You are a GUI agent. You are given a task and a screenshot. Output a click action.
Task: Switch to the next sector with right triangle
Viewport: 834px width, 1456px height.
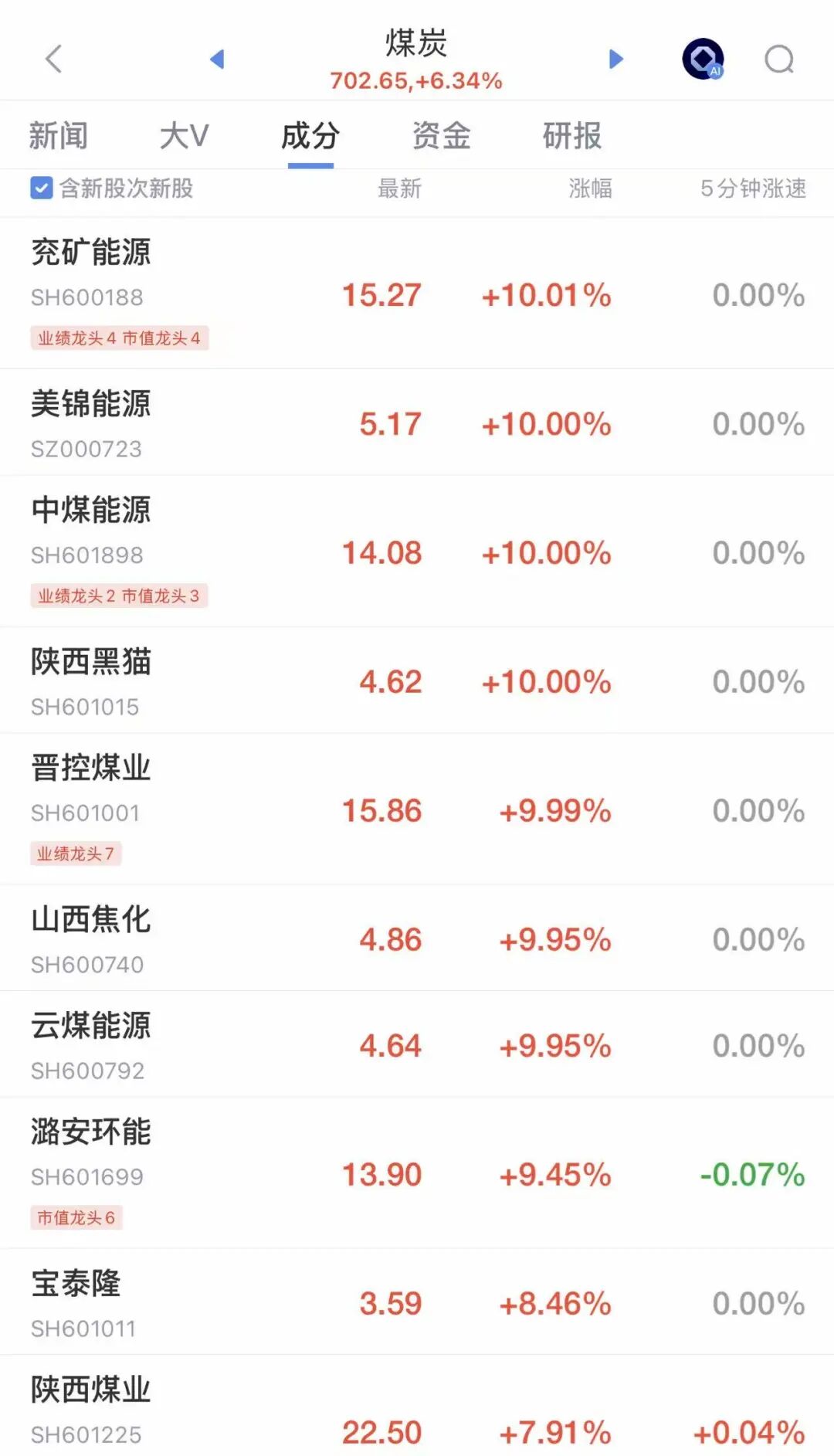coord(615,59)
